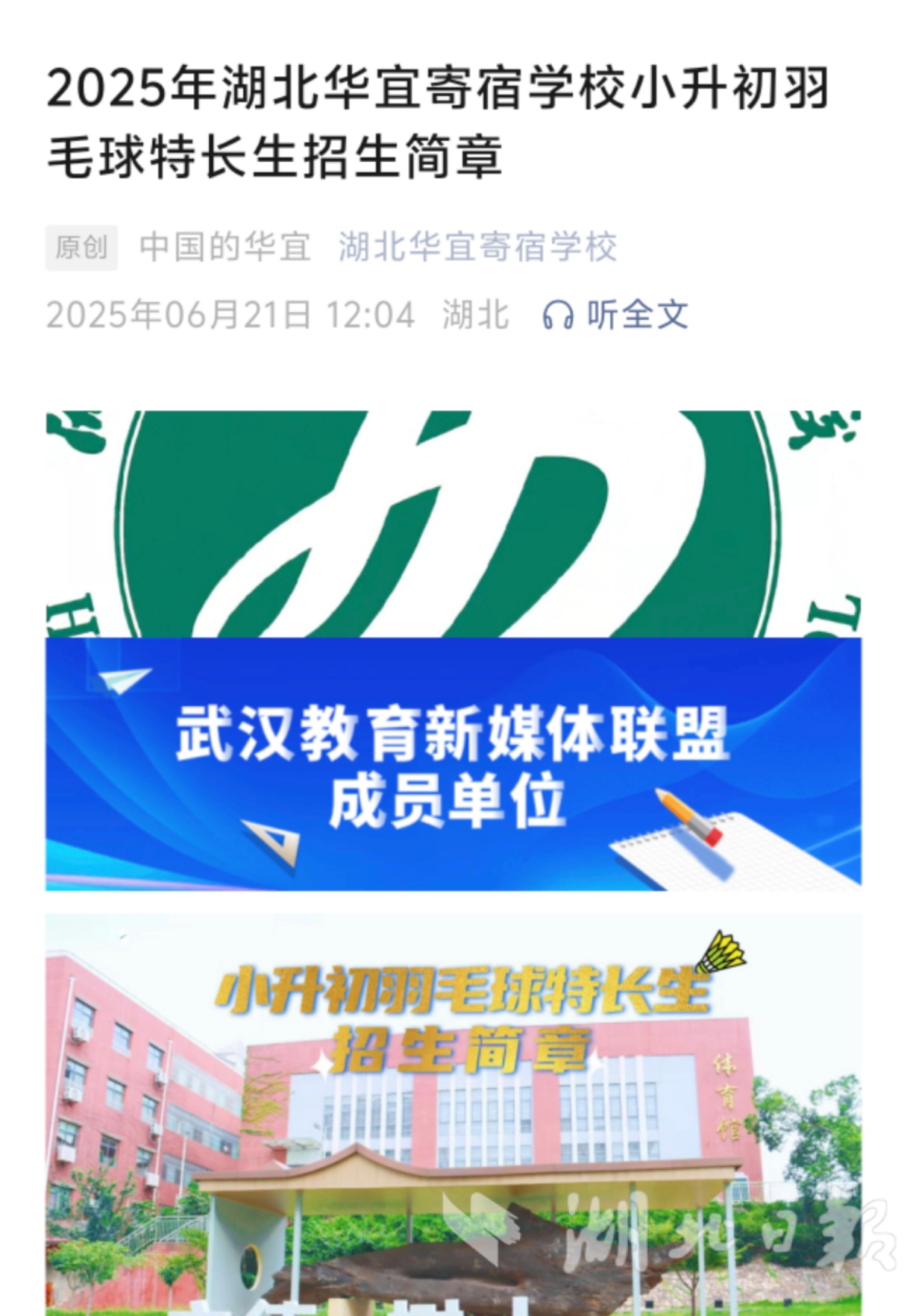View the 武汉教育新媒体联盟 banner image

point(453,763)
